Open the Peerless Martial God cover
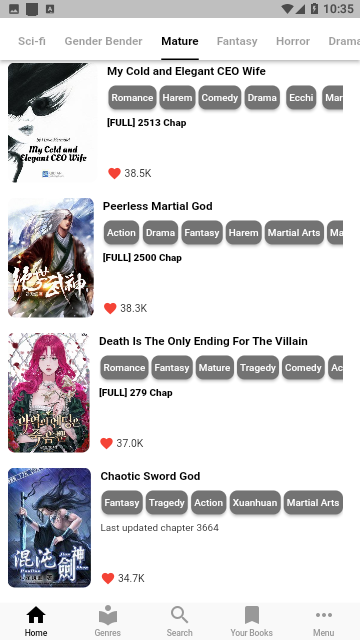Viewport: 360px width, 640px height. point(51,258)
